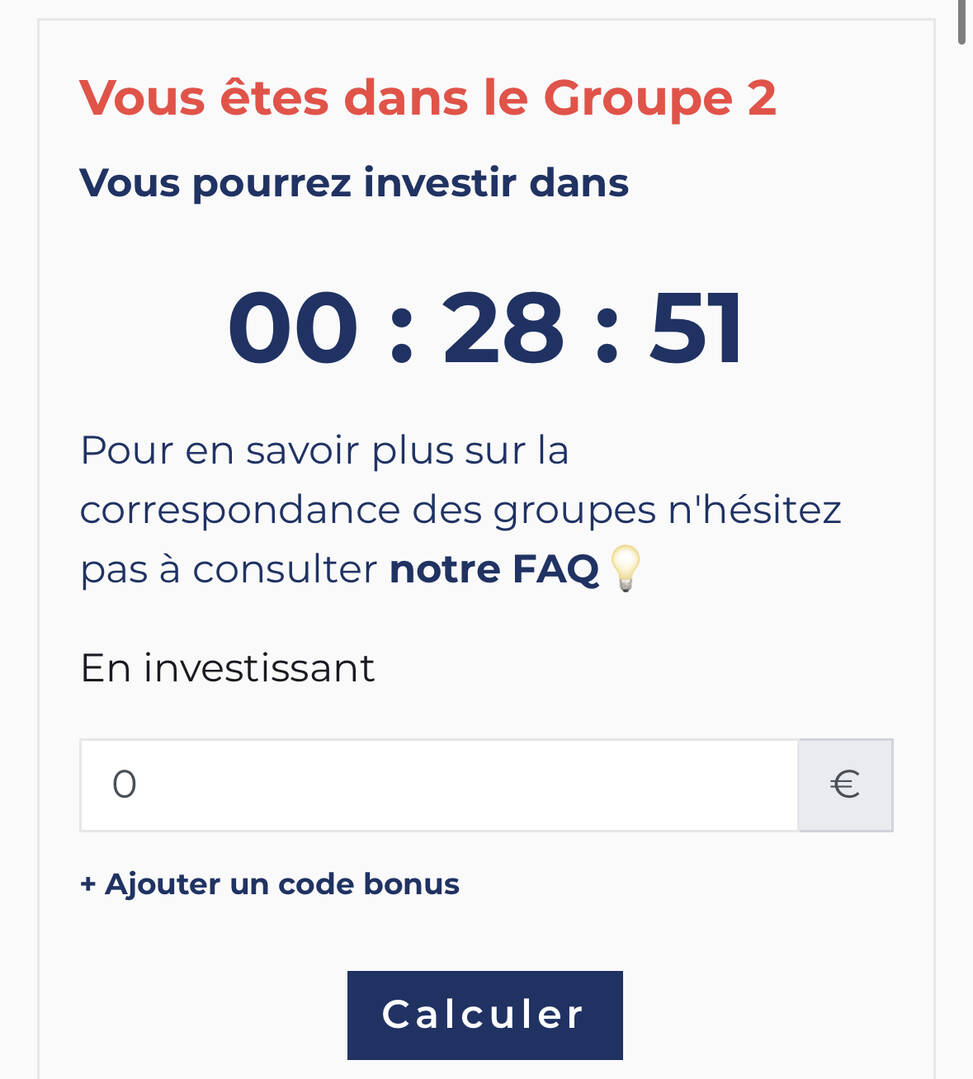
Task: Tap the Calculer button
Action: click(484, 1014)
